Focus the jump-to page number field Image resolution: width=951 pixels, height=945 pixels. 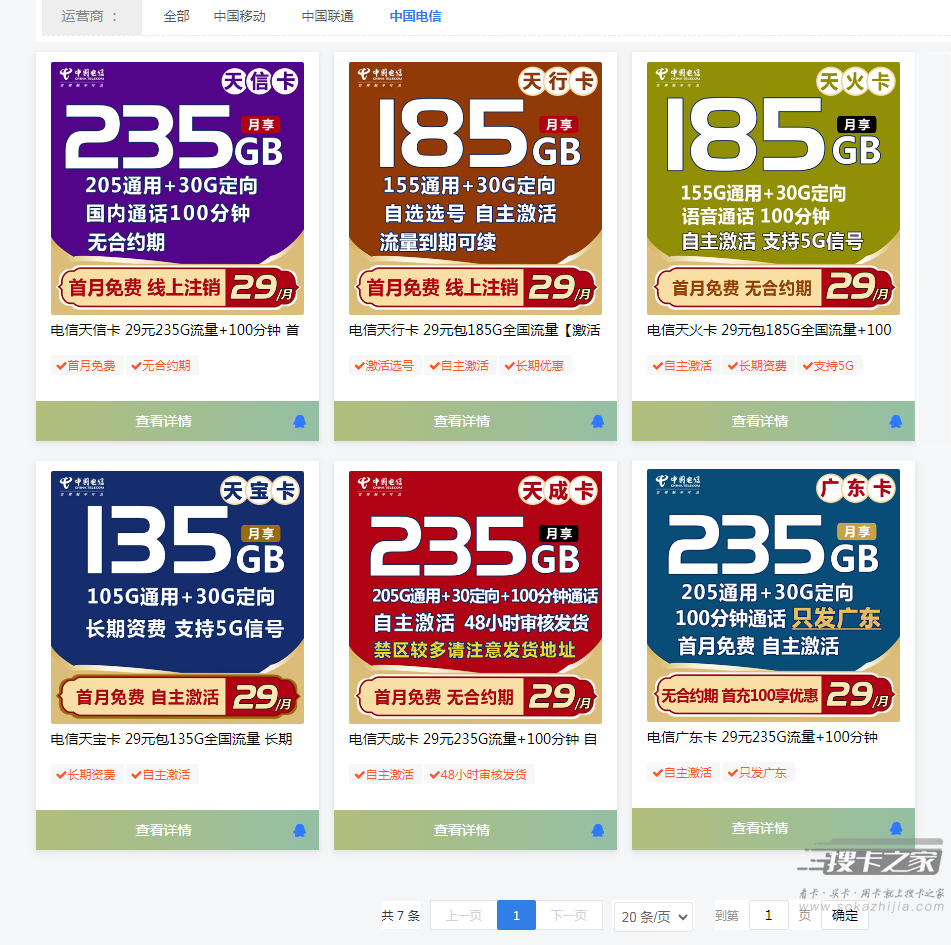click(x=769, y=915)
